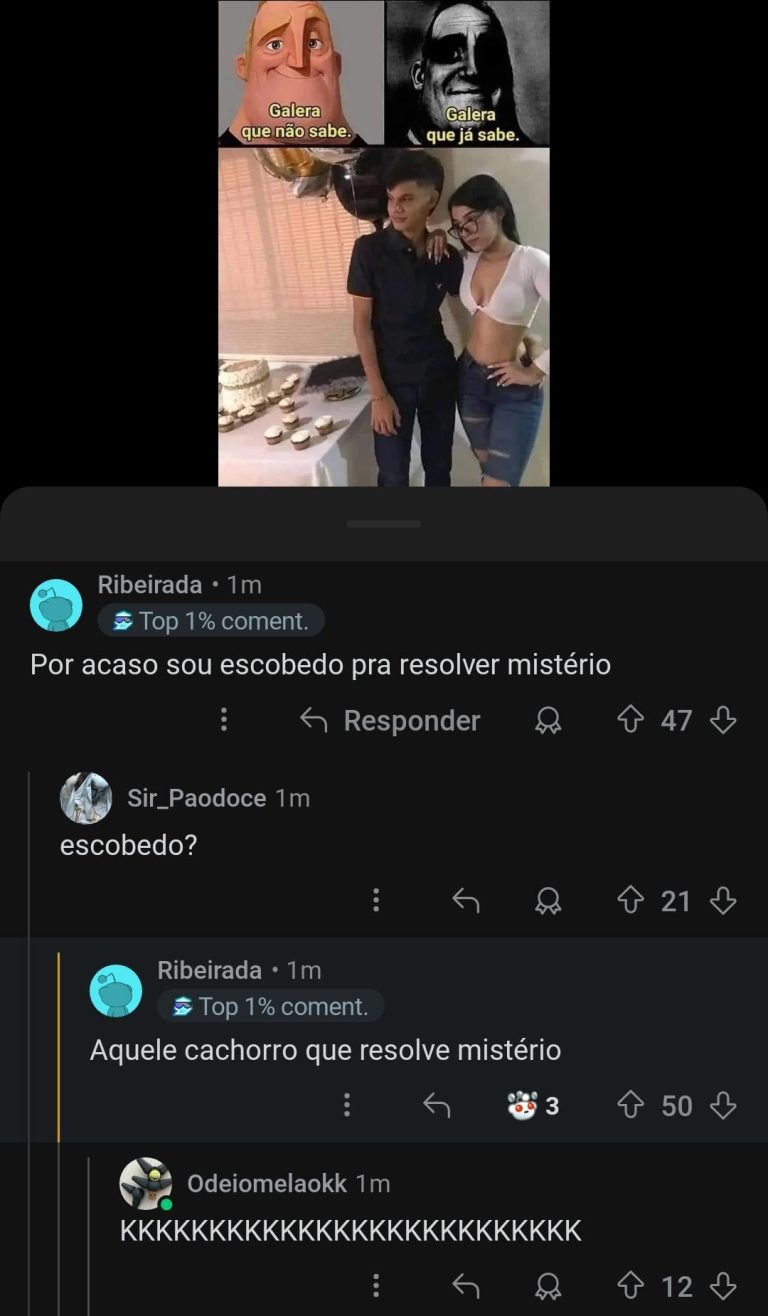Image resolution: width=768 pixels, height=1316 pixels.
Task: Upvote the comment with 47 votes
Action: click(630, 719)
